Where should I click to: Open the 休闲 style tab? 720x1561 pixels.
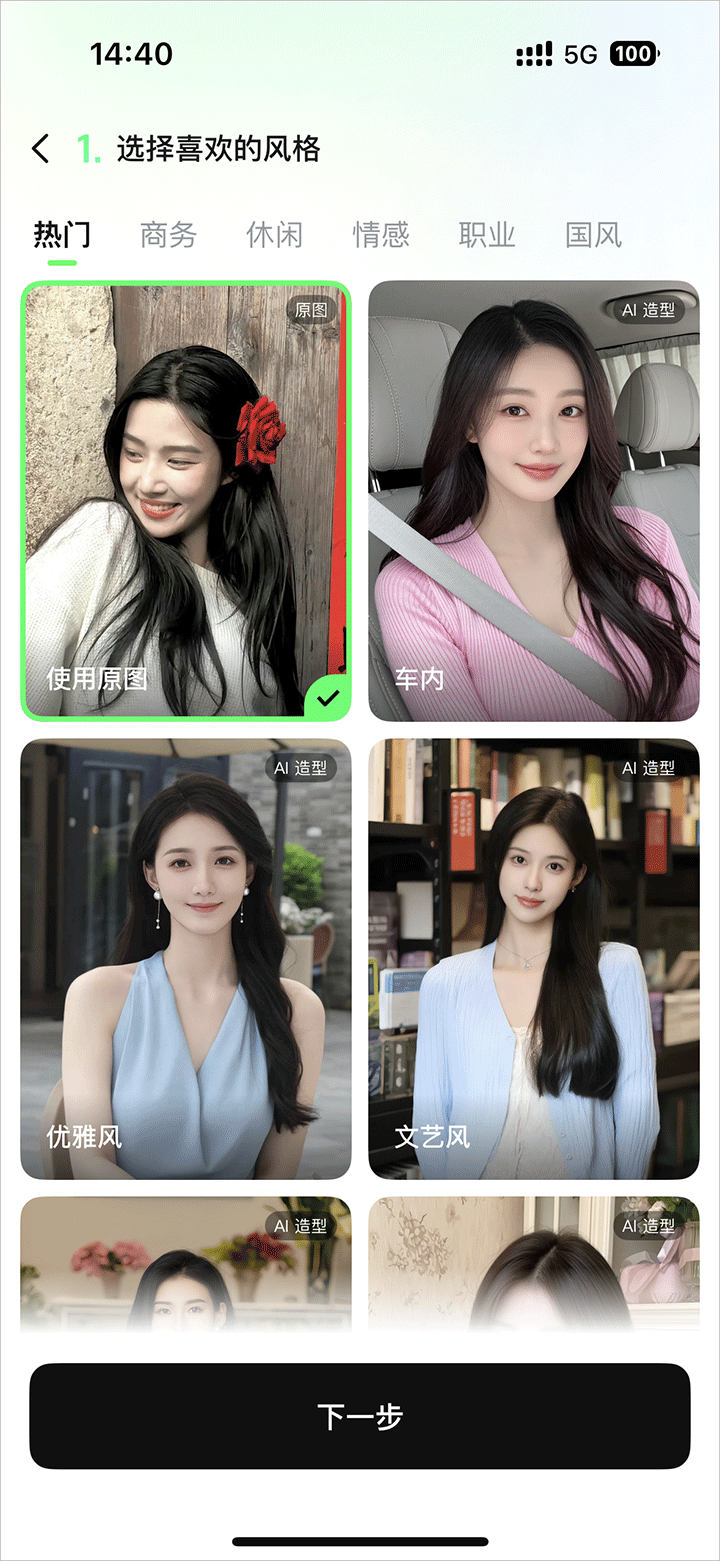pyautogui.click(x=274, y=236)
